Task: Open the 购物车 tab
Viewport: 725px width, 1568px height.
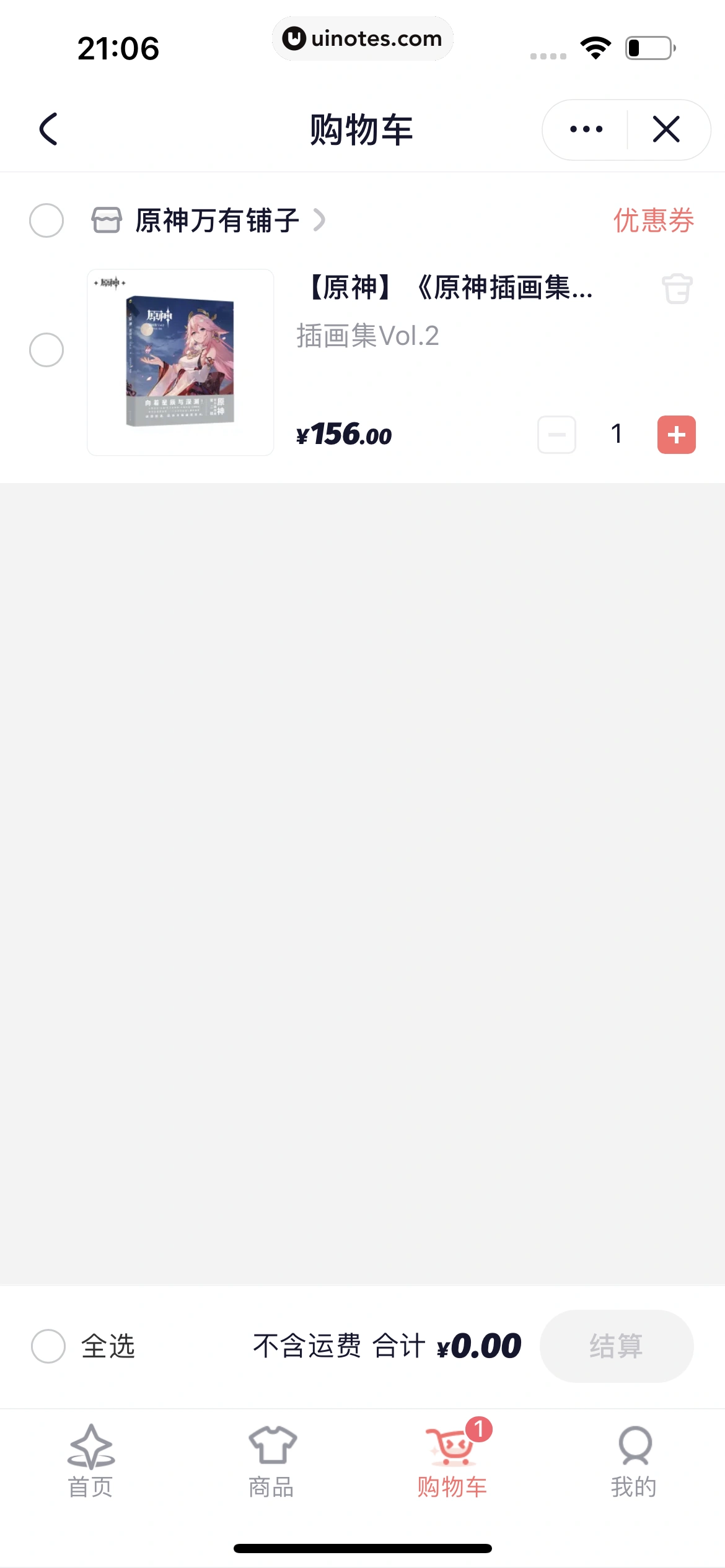Action: click(452, 1460)
